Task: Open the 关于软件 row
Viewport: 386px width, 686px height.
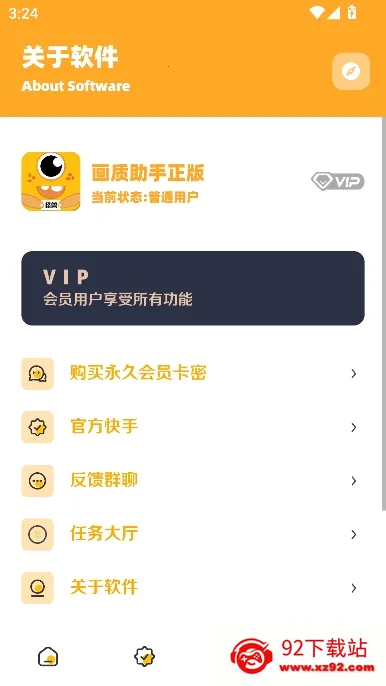Action: coord(193,588)
